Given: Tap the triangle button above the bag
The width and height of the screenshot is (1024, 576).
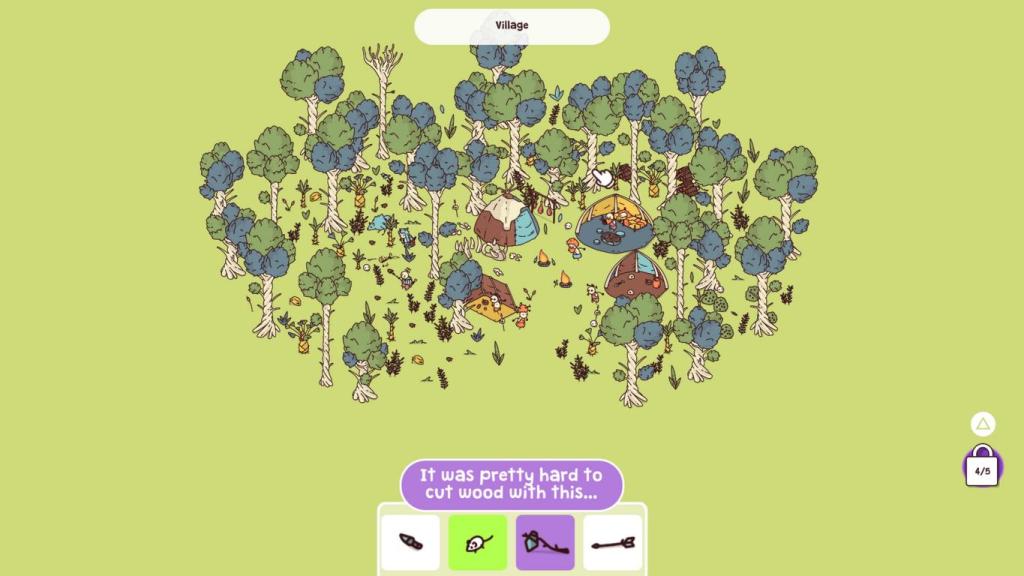Looking at the screenshot, I should tap(982, 424).
